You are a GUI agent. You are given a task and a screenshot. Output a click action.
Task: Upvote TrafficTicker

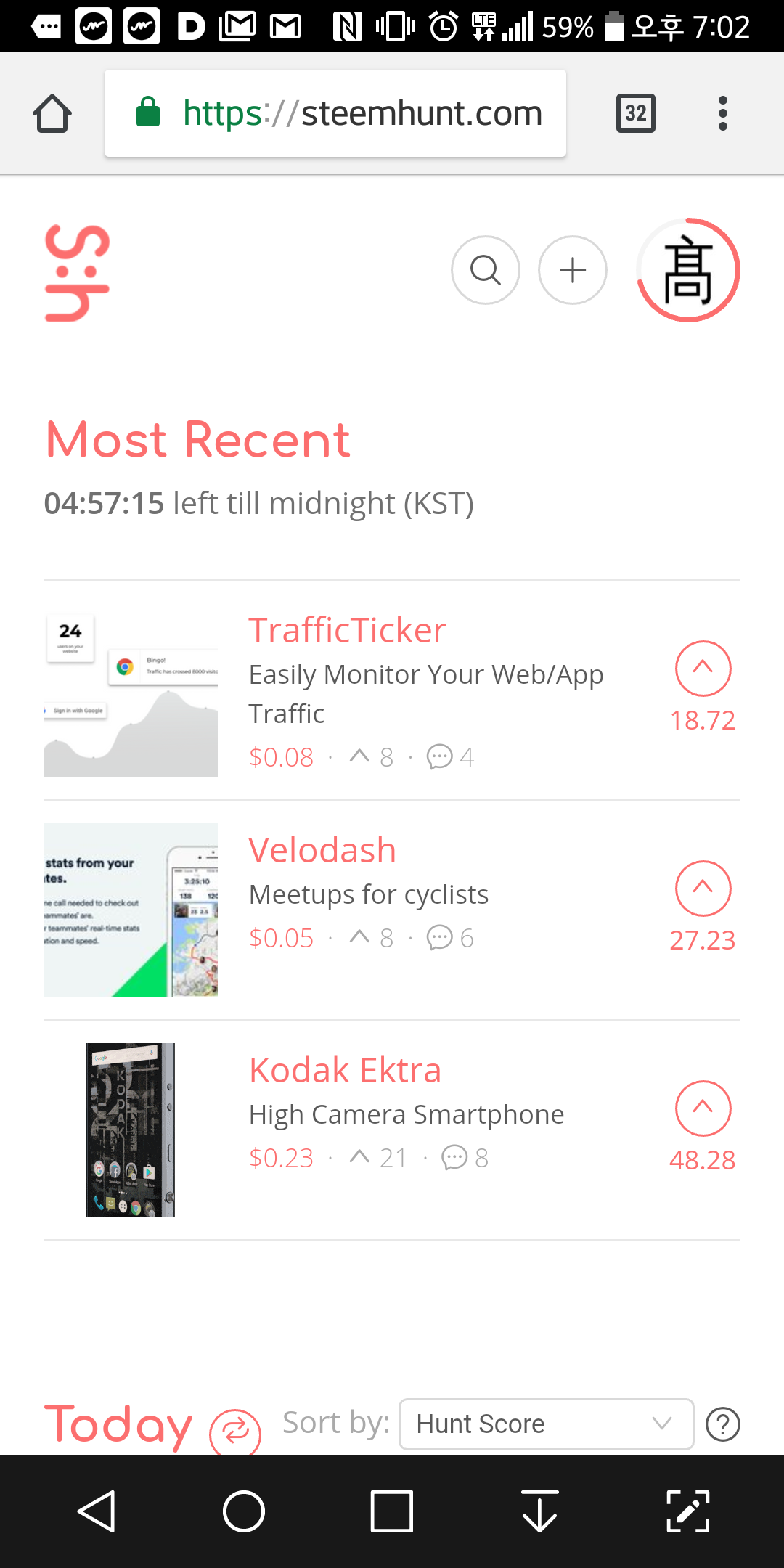point(703,669)
